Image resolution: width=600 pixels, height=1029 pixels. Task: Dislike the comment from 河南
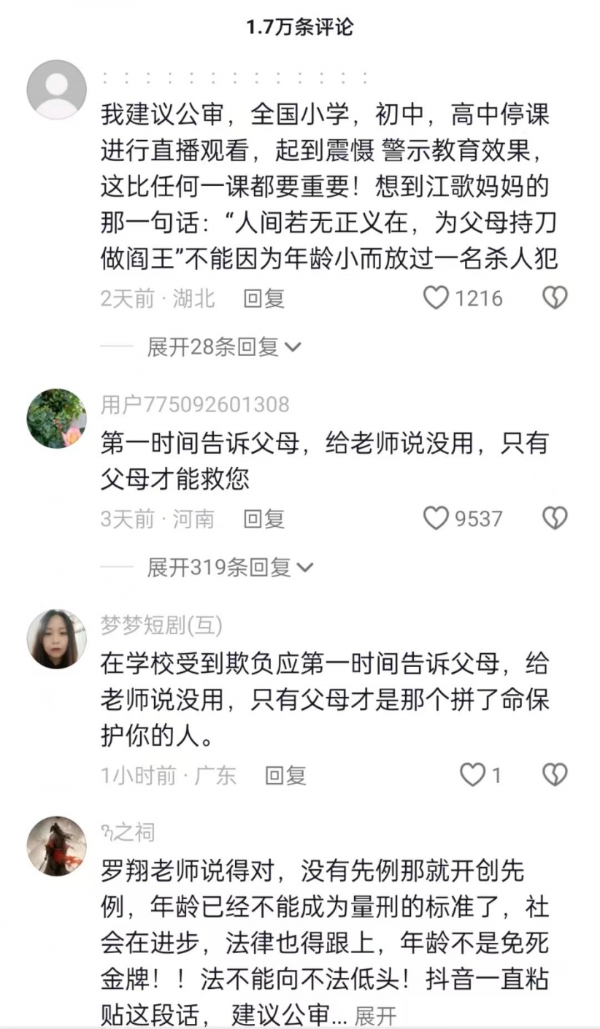[x=554, y=518]
